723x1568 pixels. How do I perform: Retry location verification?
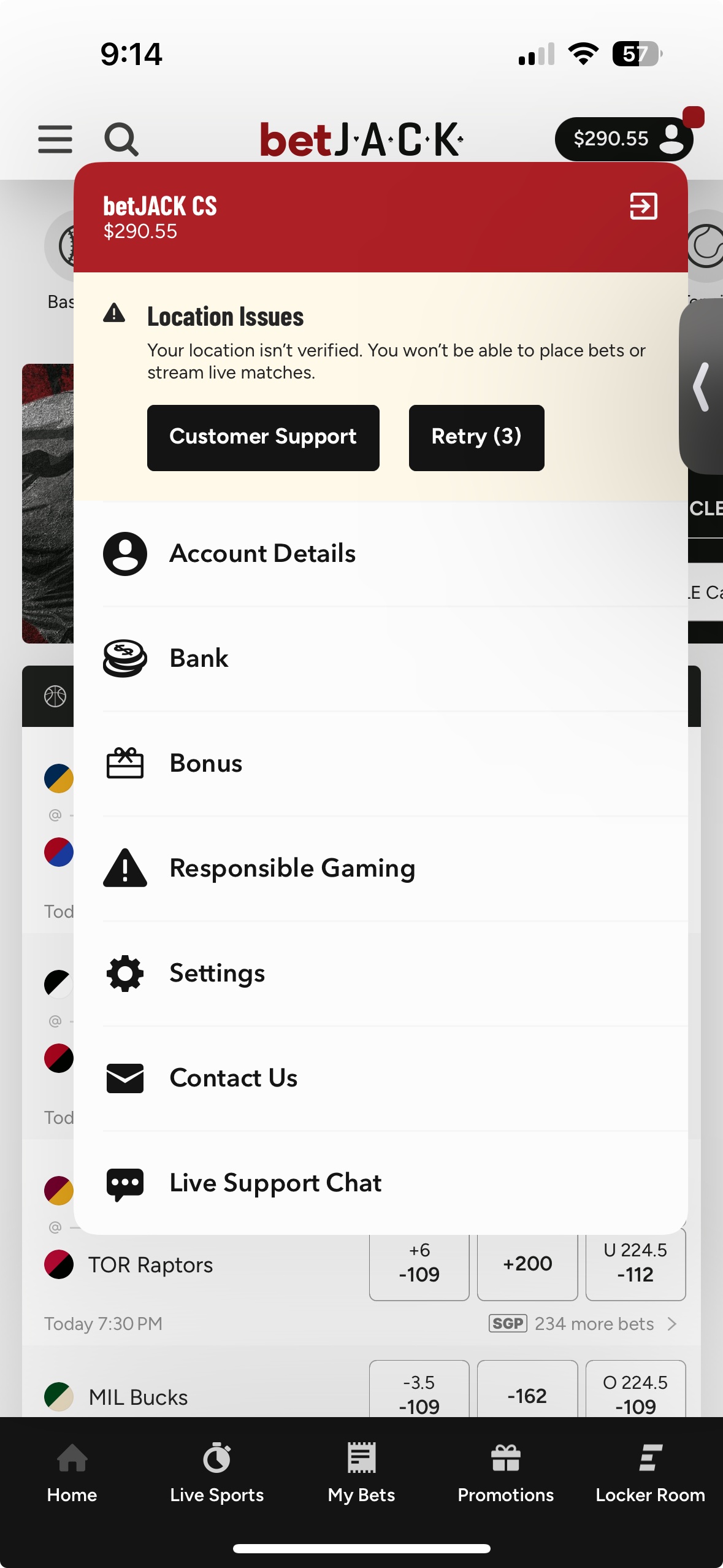coord(476,437)
